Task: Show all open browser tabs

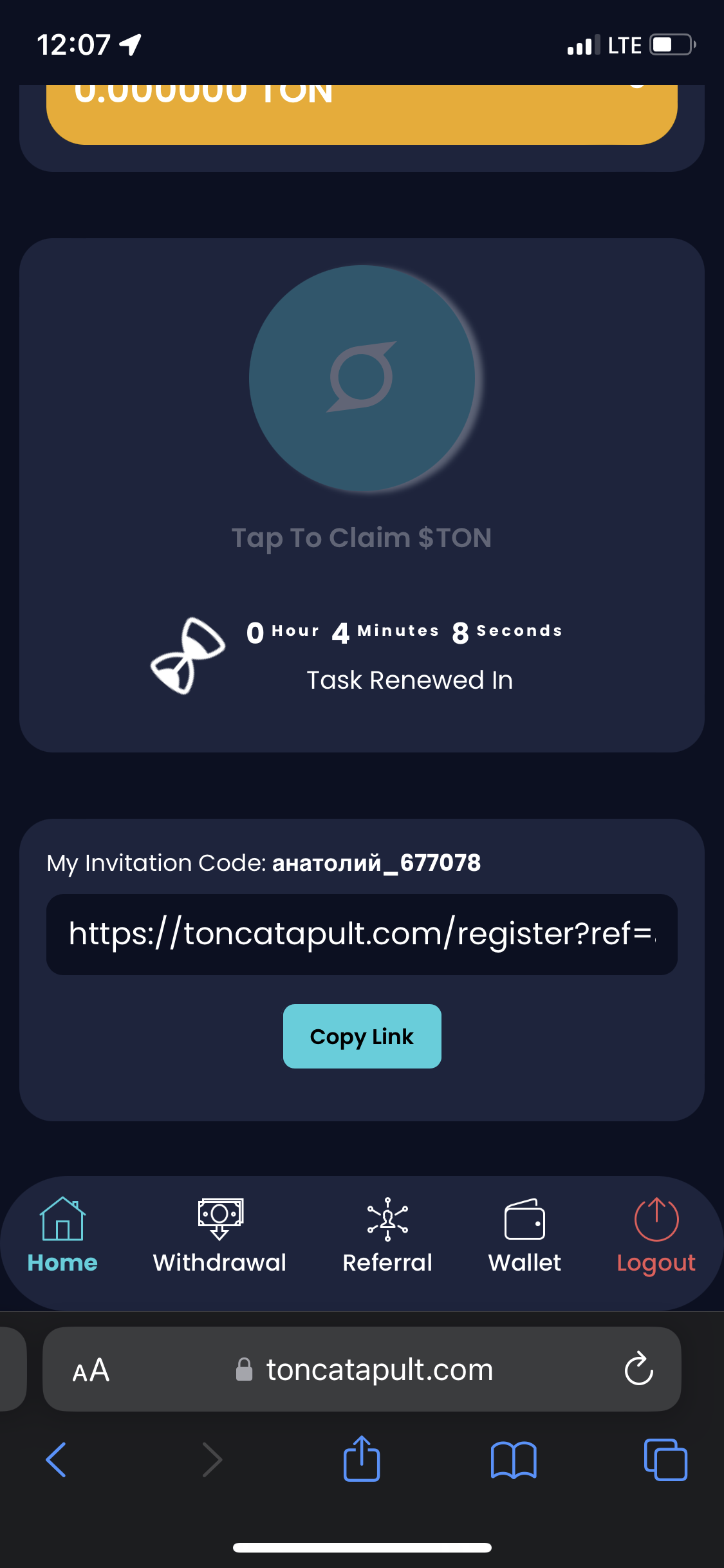Action: 665,1460
